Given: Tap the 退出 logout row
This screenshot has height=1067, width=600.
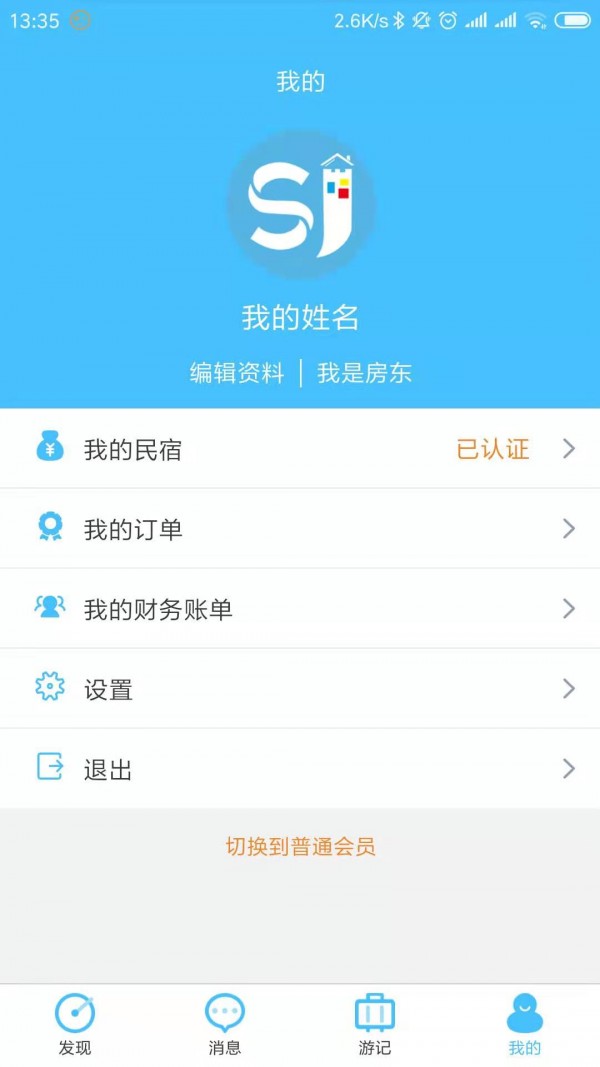Looking at the screenshot, I should pos(300,769).
